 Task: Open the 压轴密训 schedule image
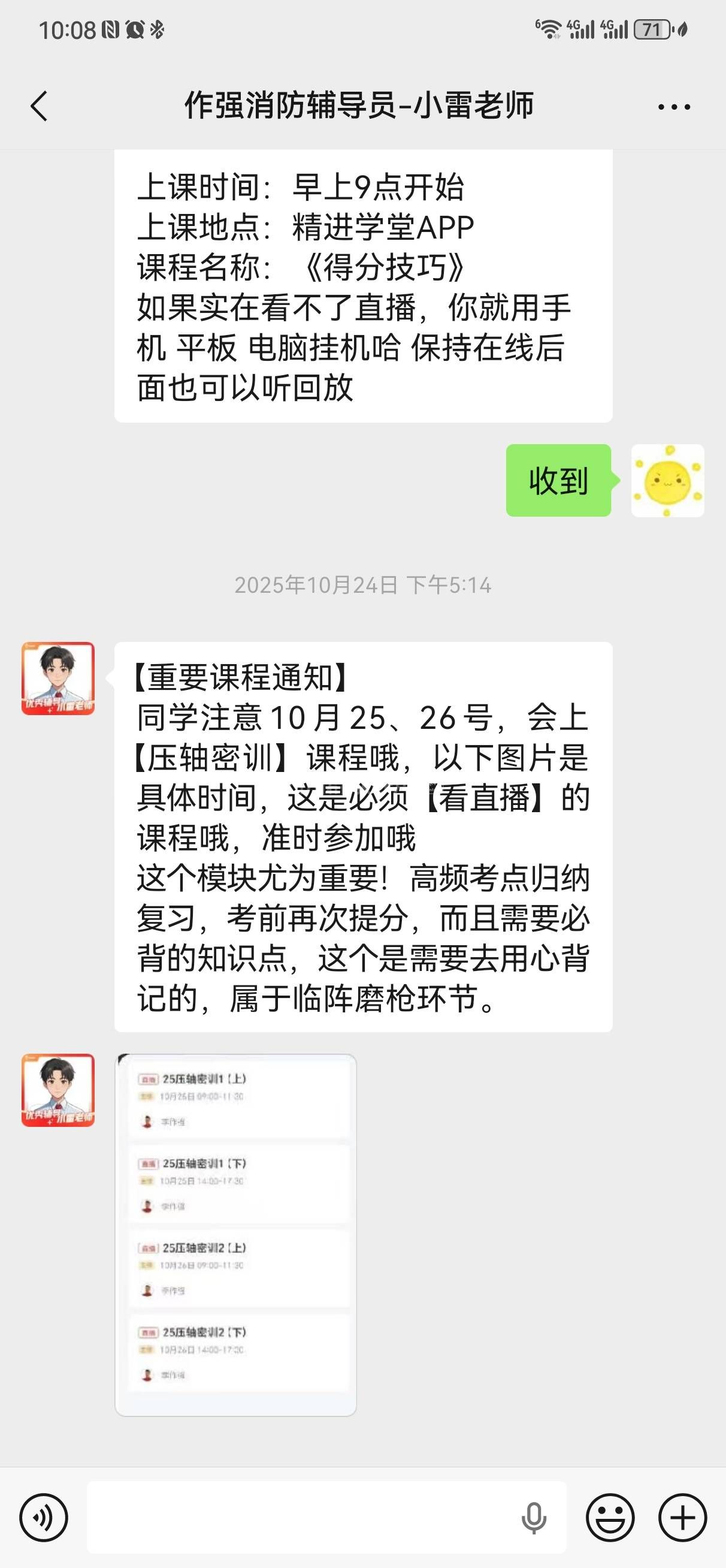pos(235,1234)
